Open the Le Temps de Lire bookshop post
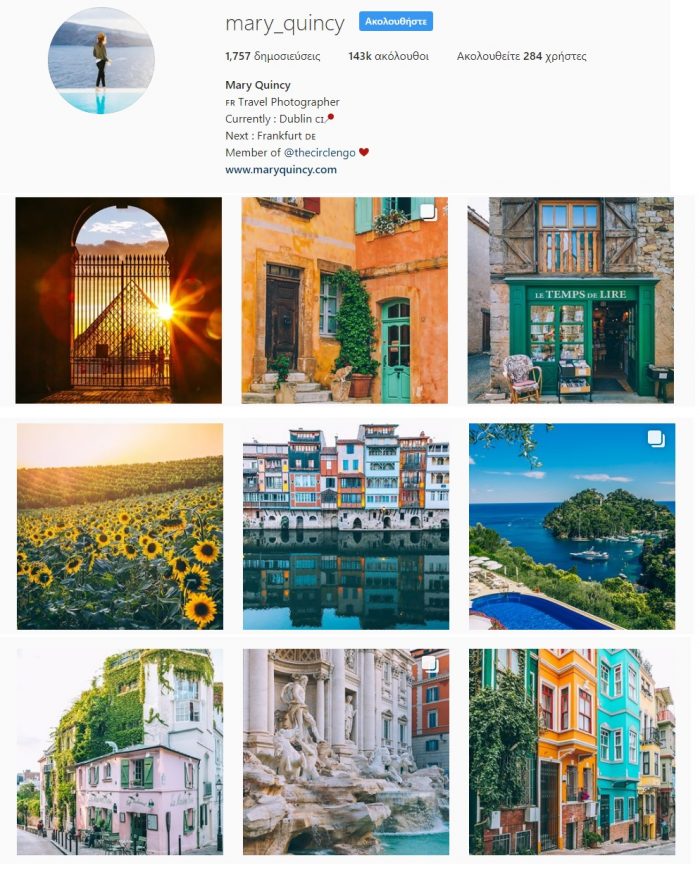This screenshot has width=700, height=870. (570, 300)
